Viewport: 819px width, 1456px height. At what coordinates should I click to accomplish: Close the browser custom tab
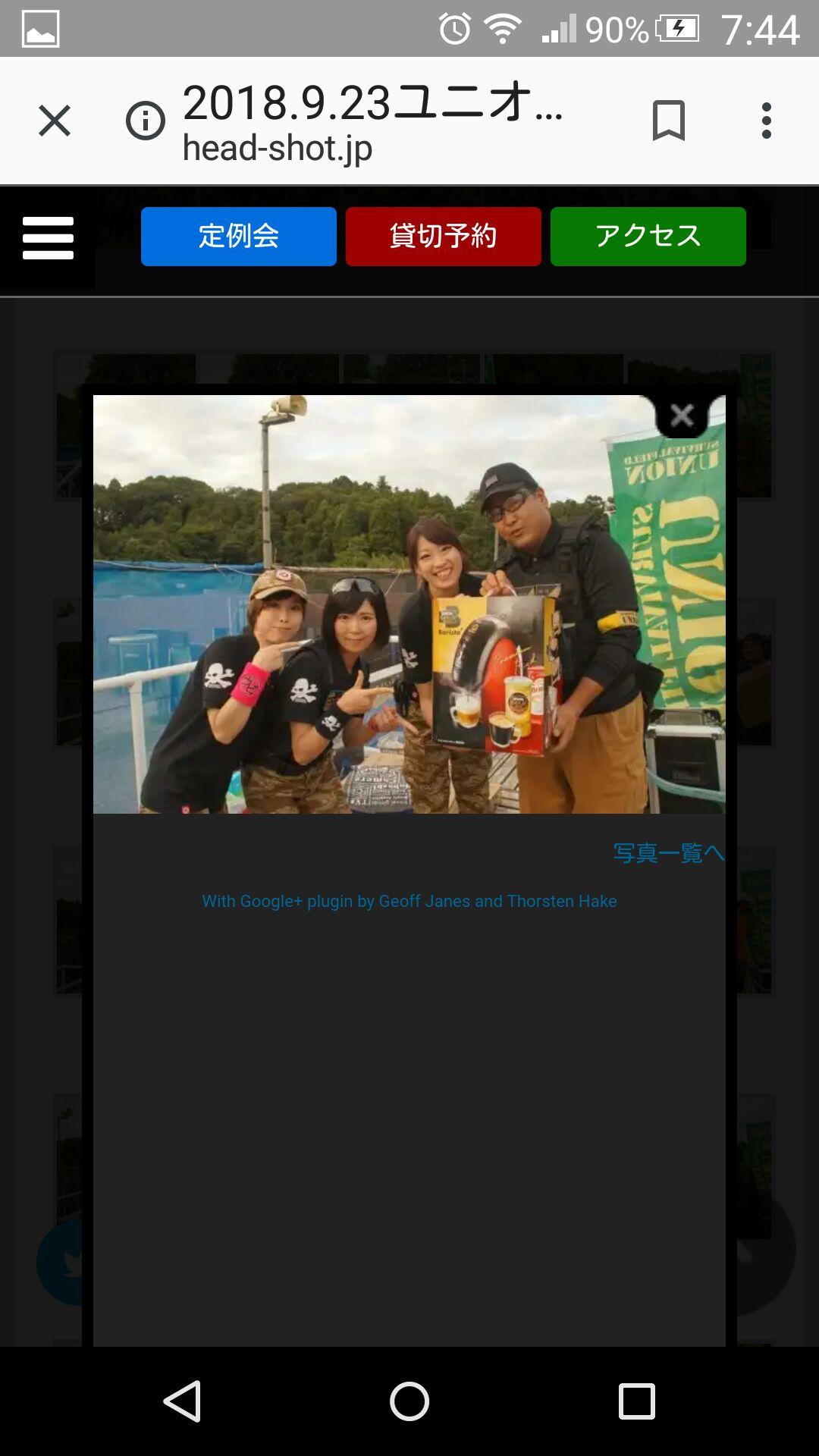coord(55,121)
